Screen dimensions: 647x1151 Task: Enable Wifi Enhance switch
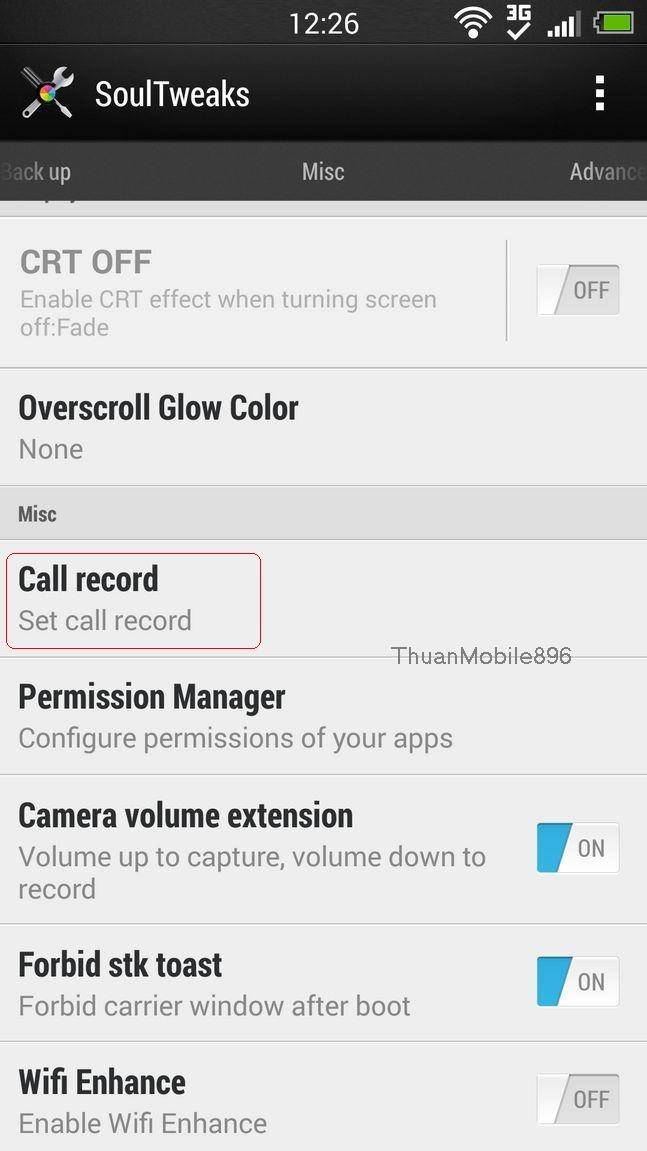pos(578,1099)
